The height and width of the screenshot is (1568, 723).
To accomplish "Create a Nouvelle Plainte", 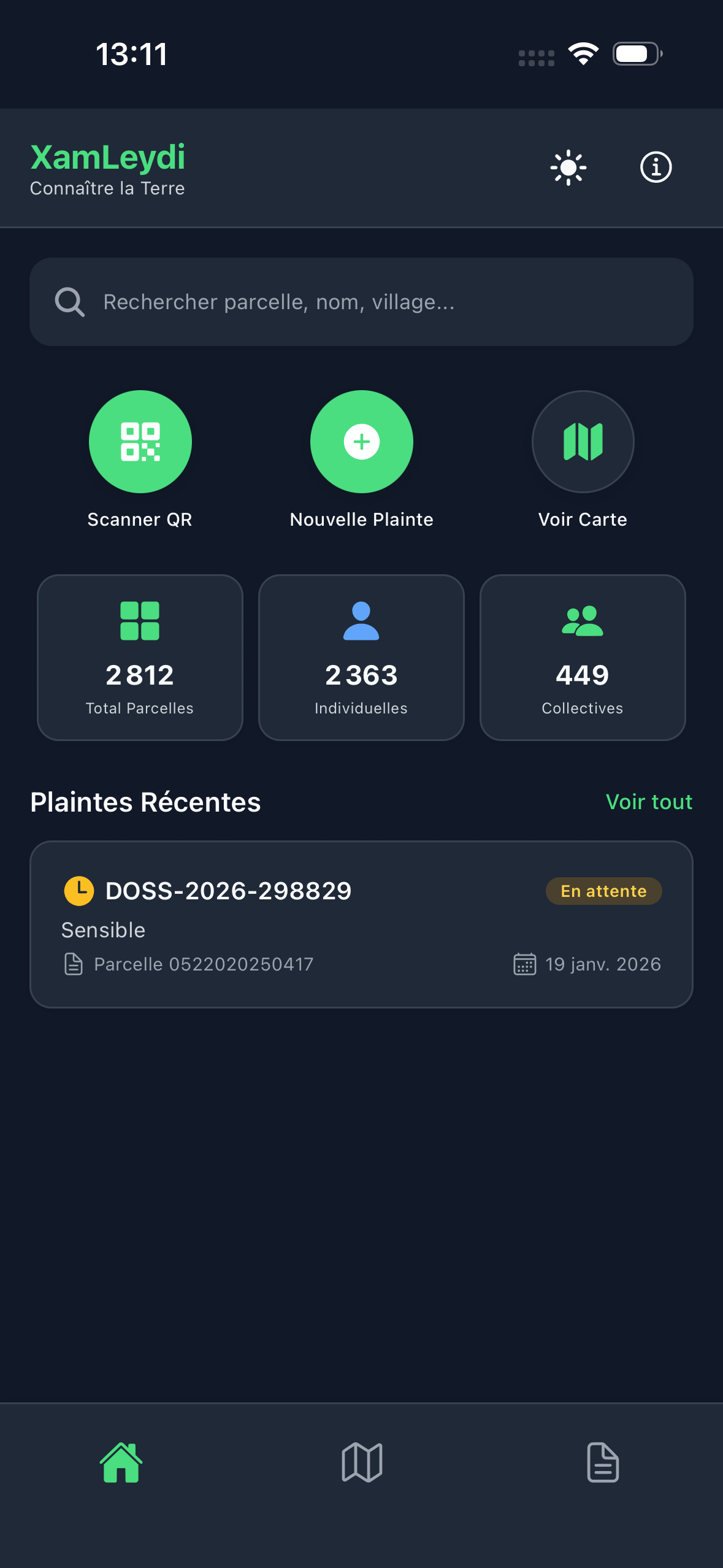I will 361,442.
